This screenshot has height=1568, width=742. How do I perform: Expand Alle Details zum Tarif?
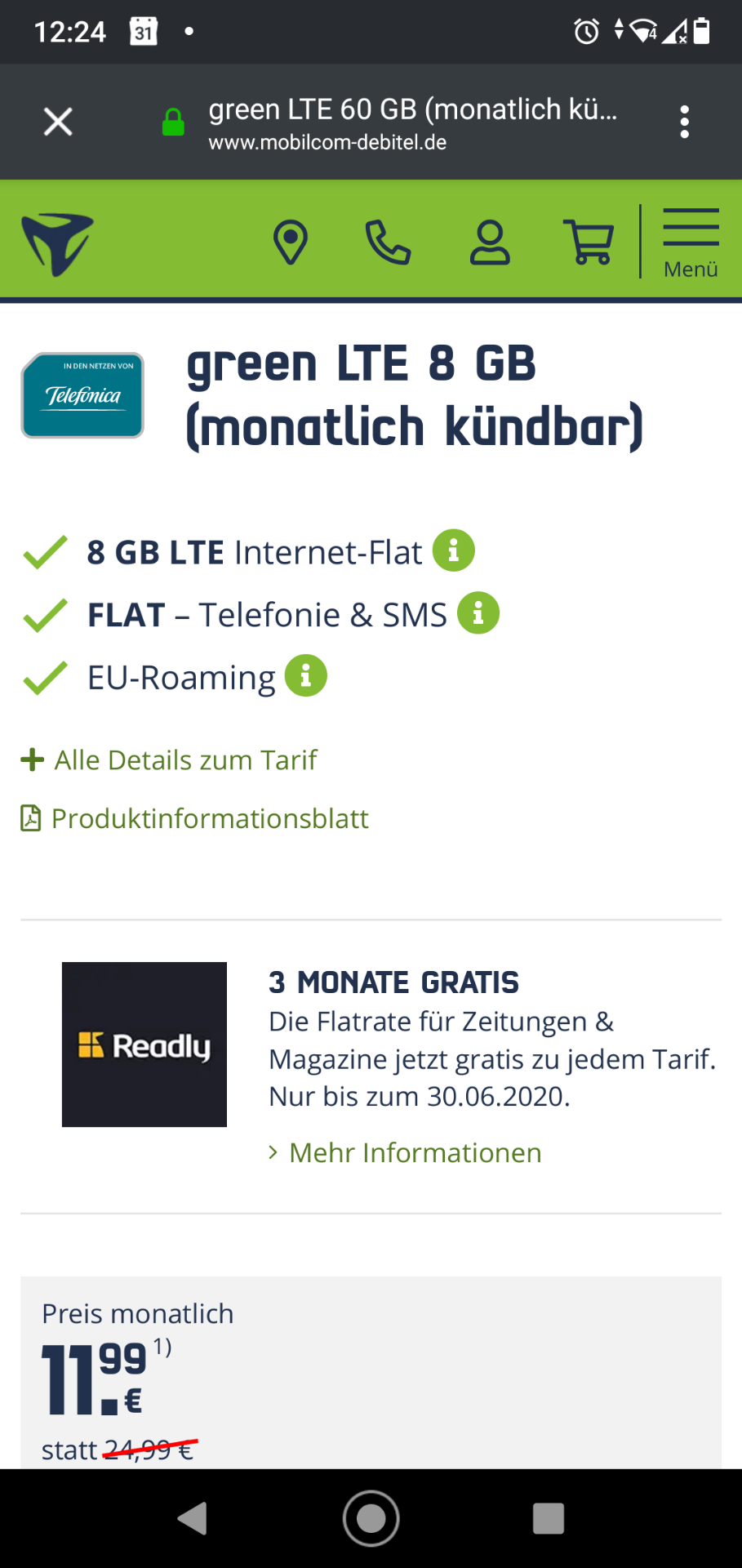[169, 759]
